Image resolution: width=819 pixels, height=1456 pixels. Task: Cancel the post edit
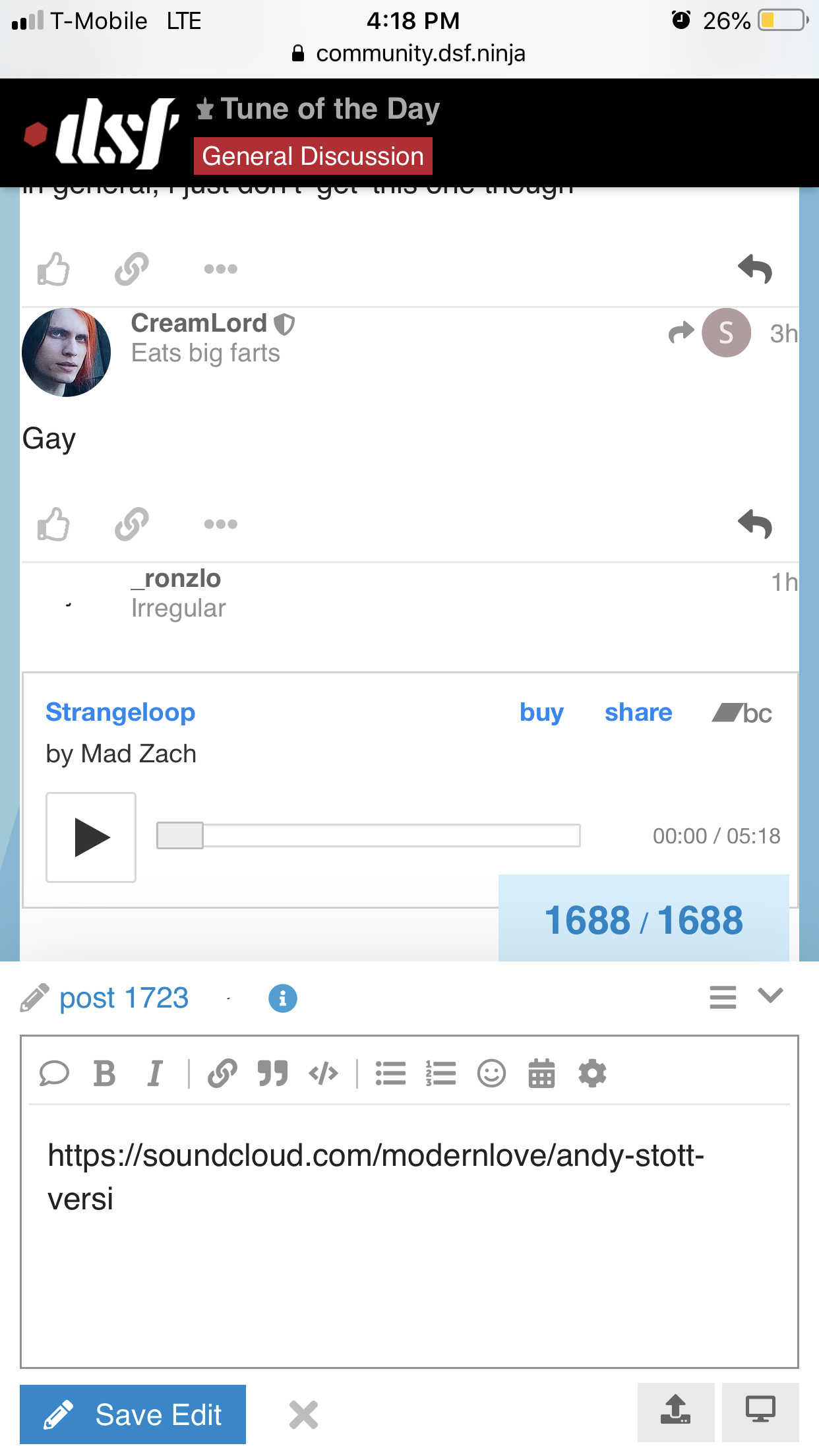click(303, 1414)
